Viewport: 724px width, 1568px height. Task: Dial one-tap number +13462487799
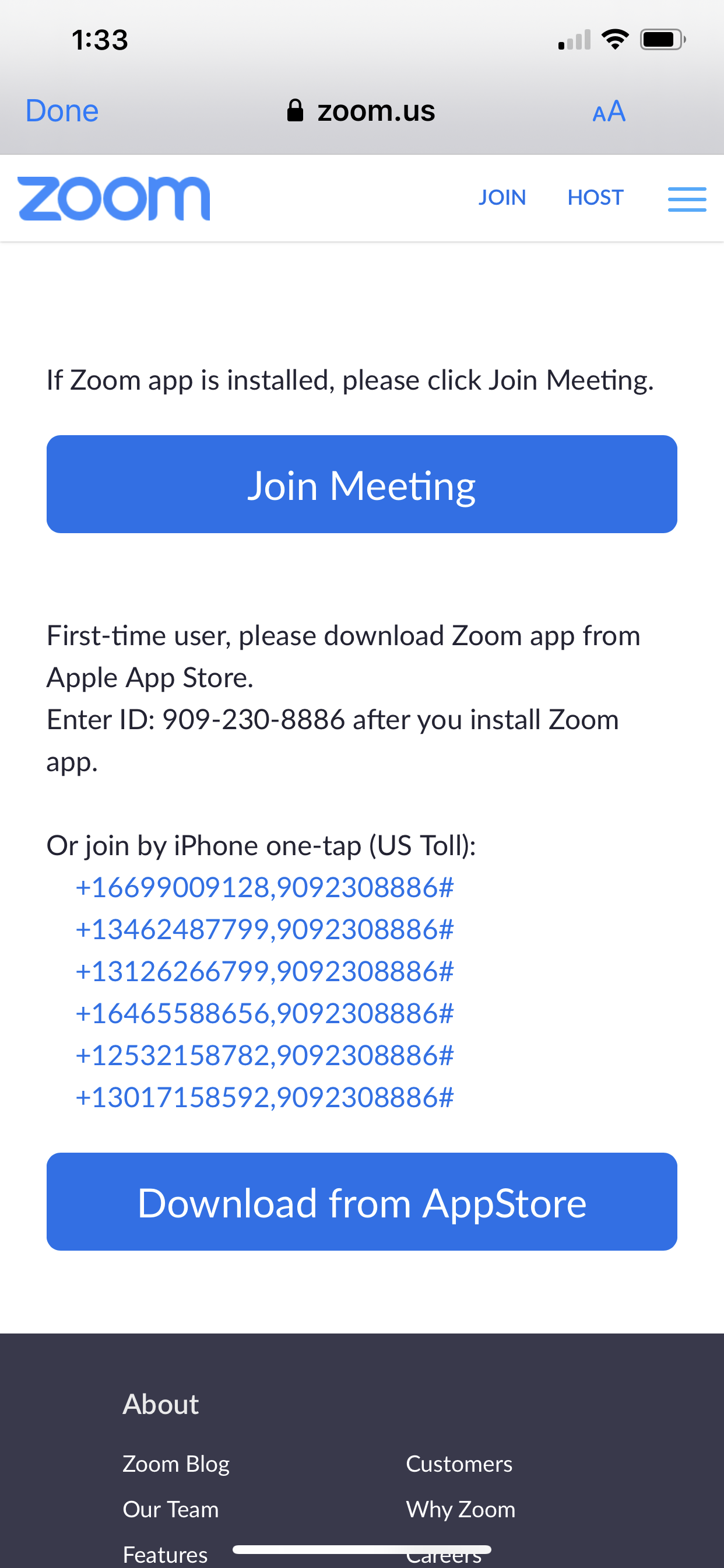pyautogui.click(x=265, y=929)
